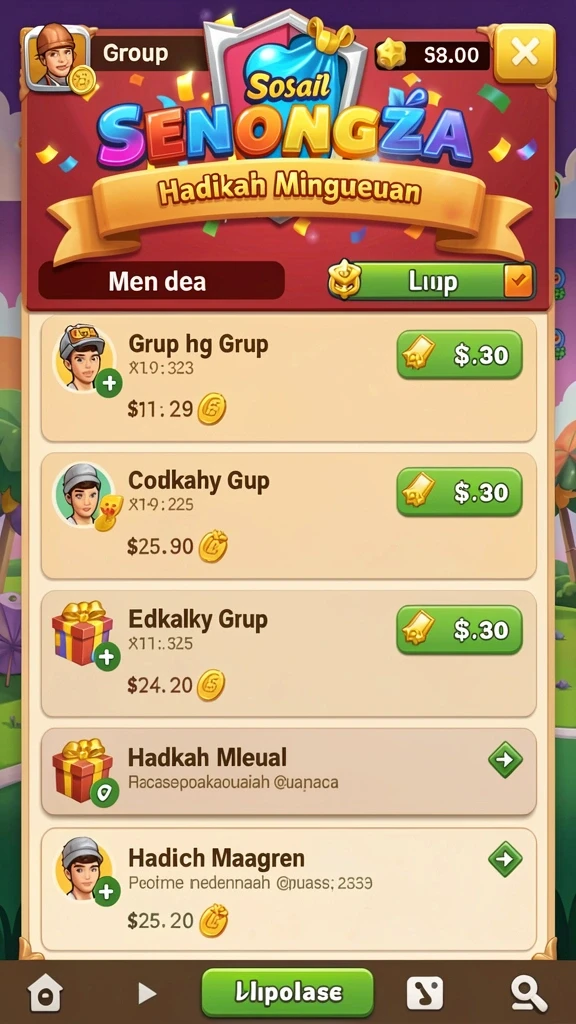Open the Group profile avatar

[x=57, y=57]
